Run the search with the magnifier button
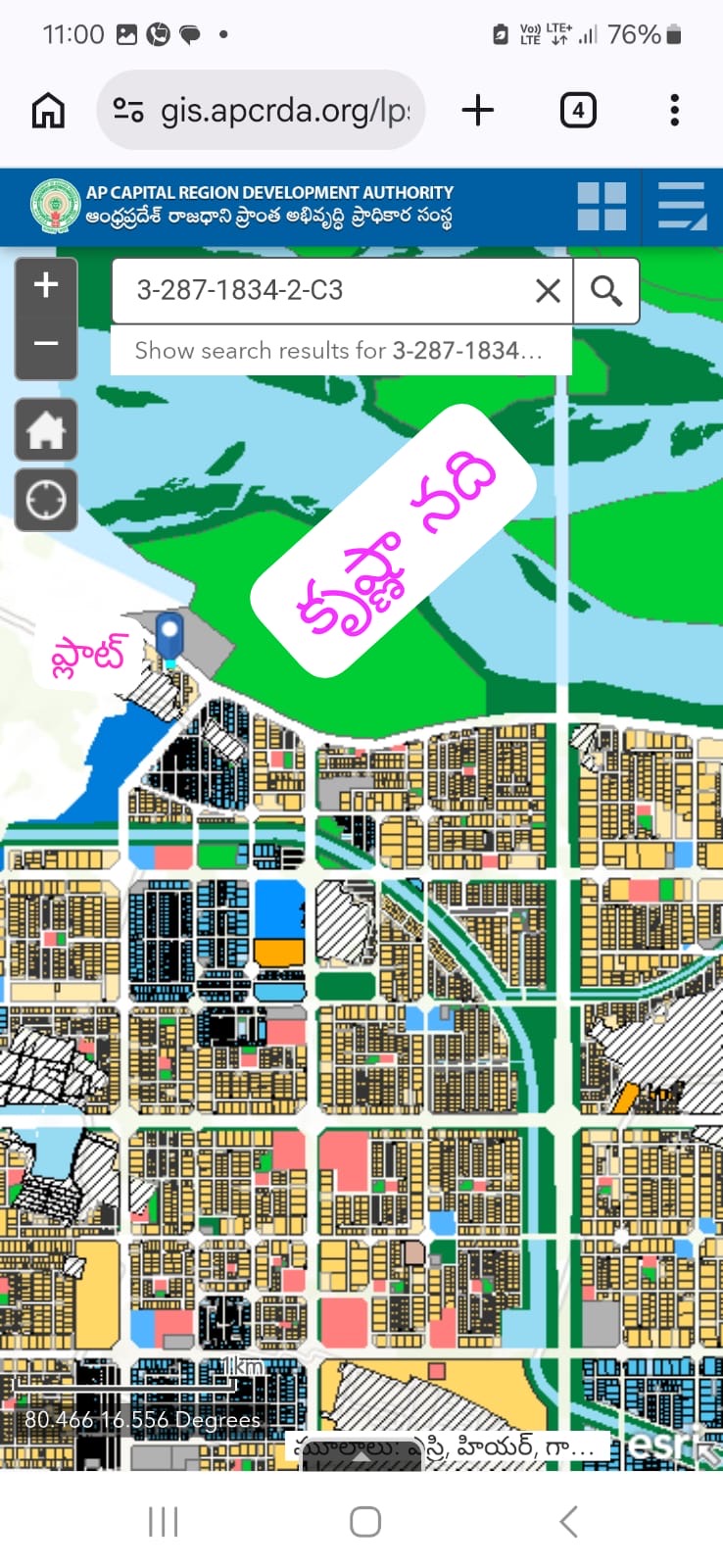This screenshot has height=1568, width=723. (x=606, y=290)
